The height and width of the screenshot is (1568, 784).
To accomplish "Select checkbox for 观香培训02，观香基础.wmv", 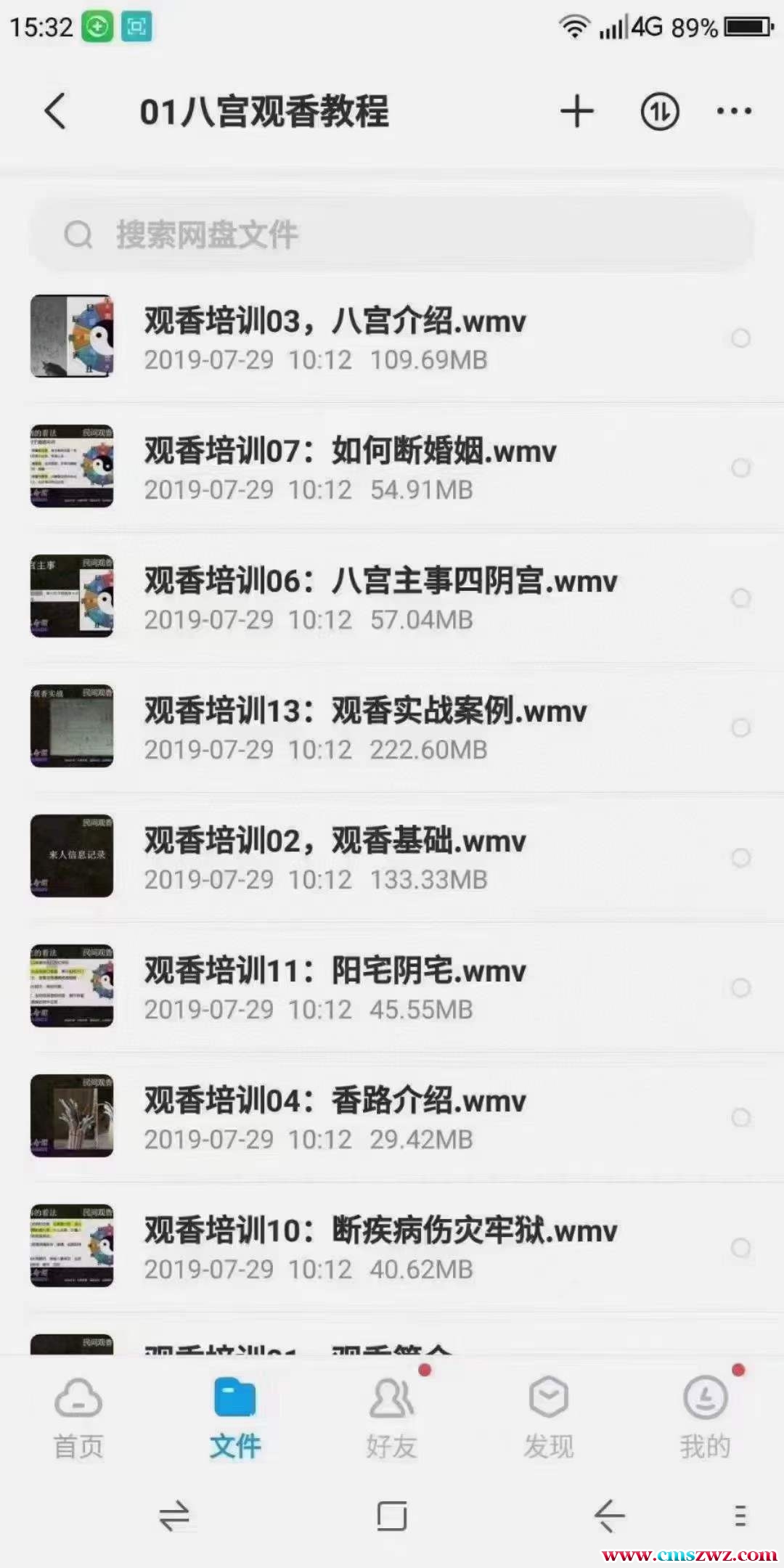I will tap(740, 857).
